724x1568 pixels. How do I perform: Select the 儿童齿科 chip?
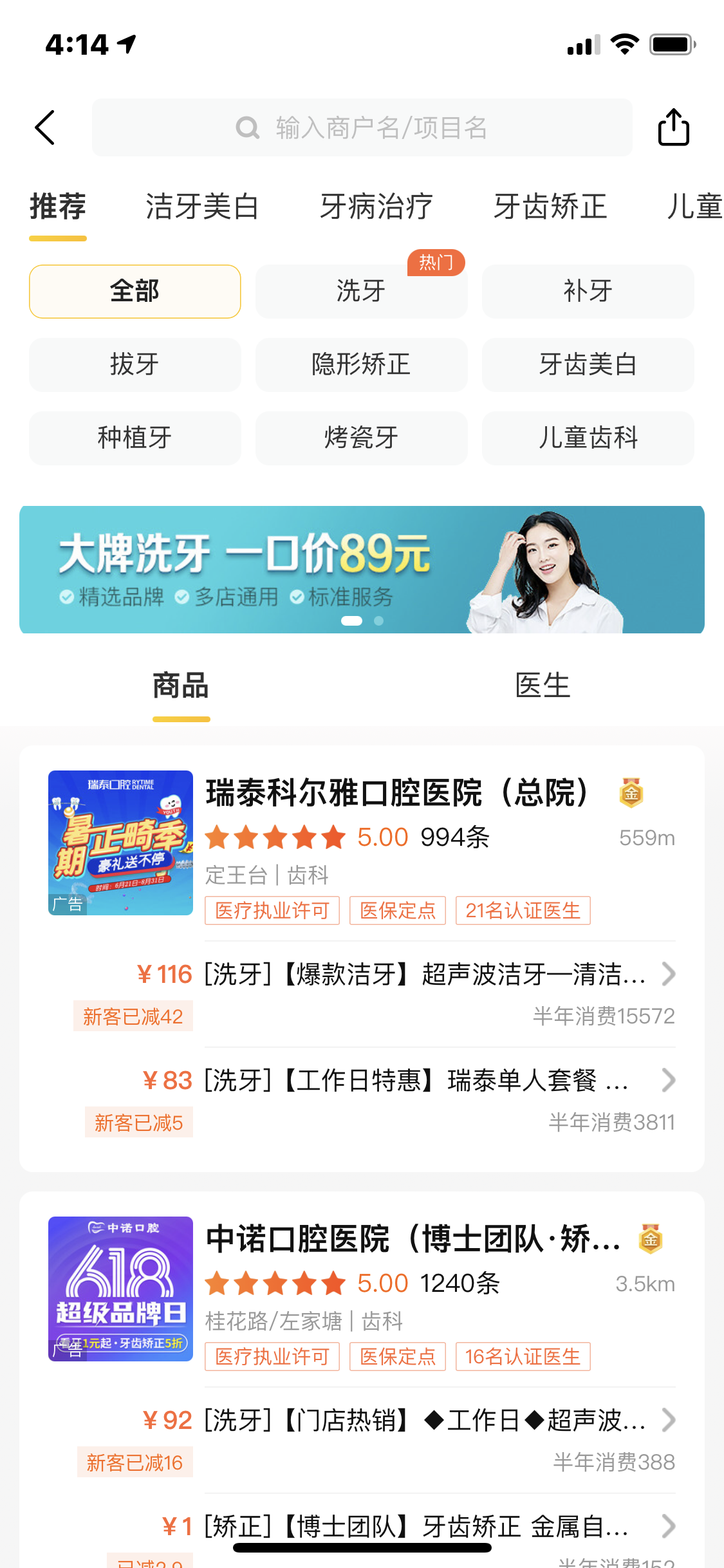[x=588, y=438]
